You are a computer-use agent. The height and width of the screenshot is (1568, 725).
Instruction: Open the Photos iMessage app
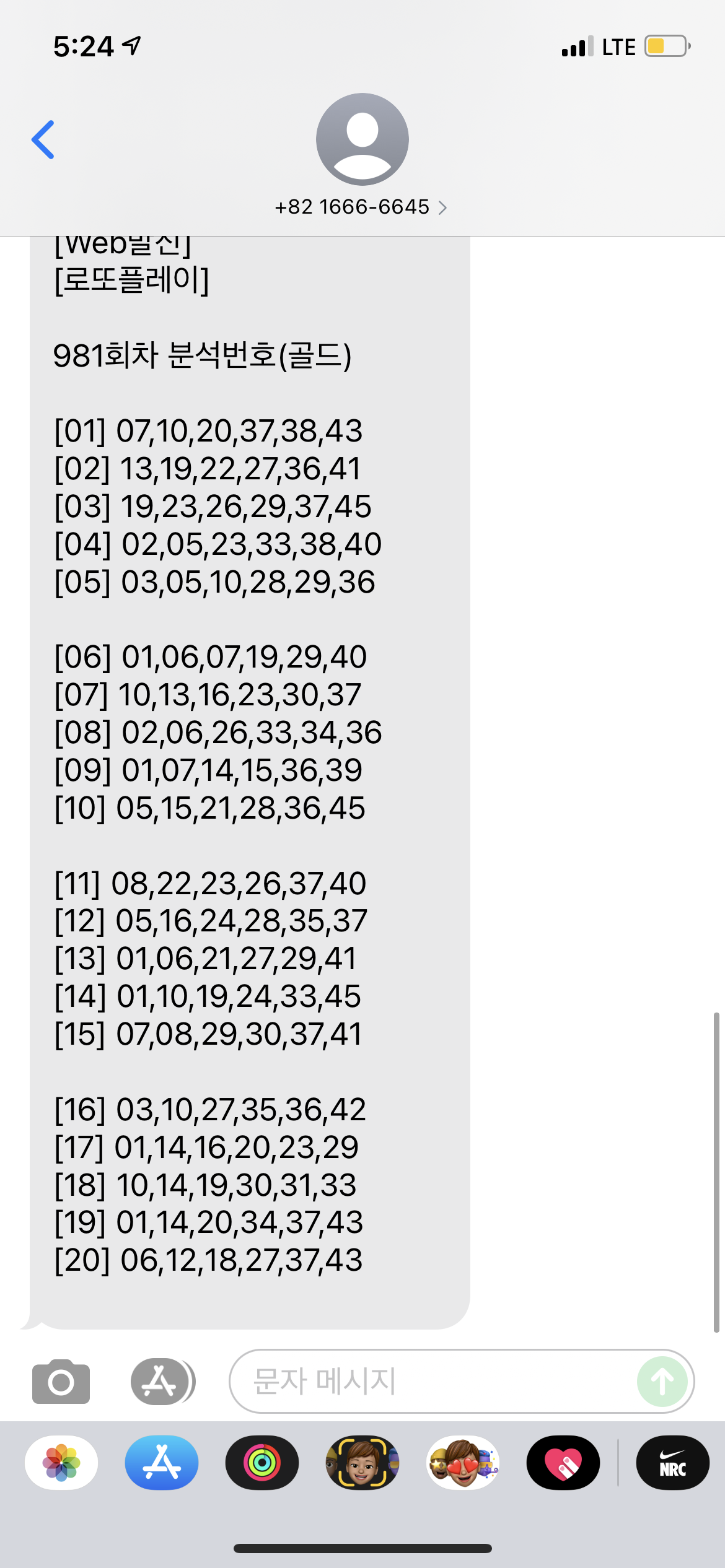(x=61, y=1463)
